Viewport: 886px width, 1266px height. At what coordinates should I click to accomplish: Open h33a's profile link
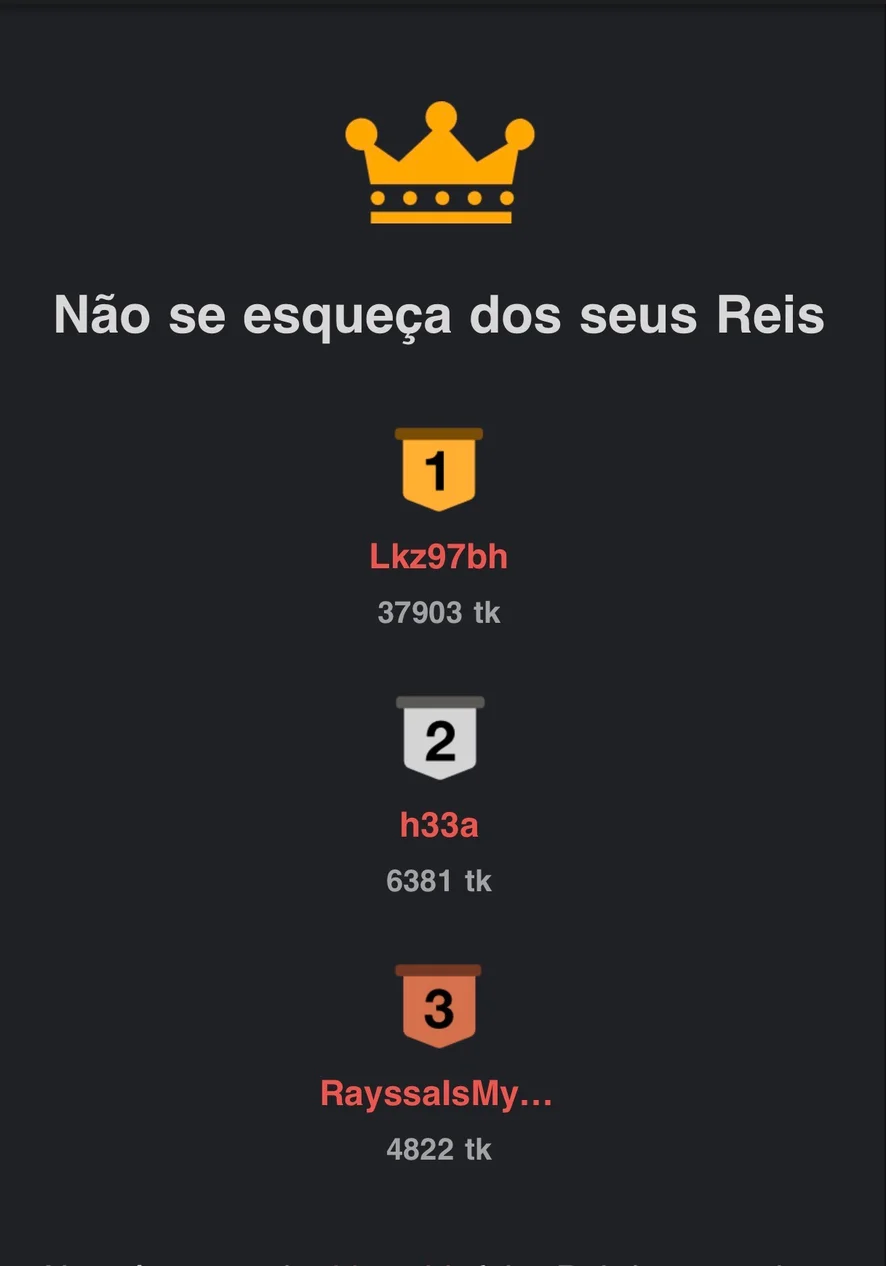[438, 825]
